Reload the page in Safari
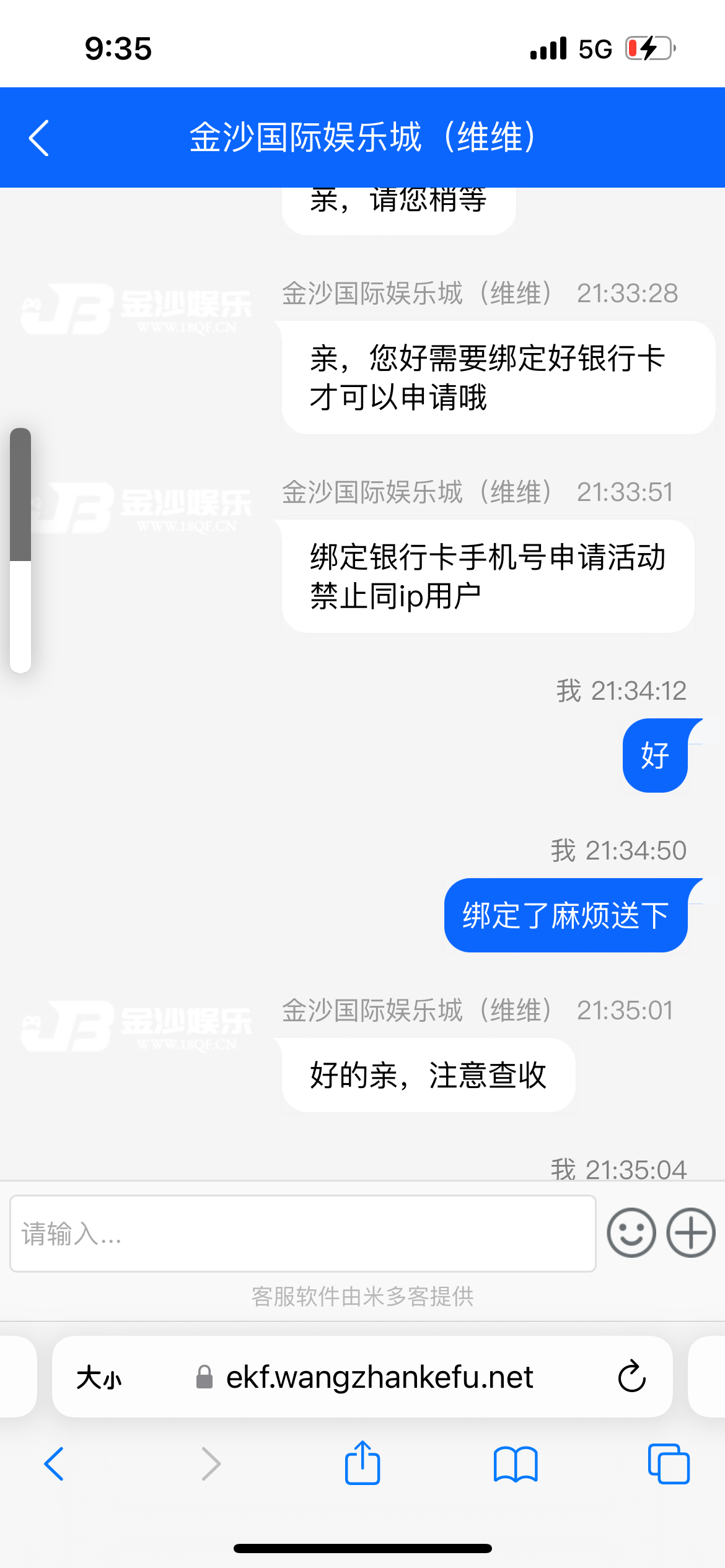Viewport: 725px width, 1568px height. 631,1377
